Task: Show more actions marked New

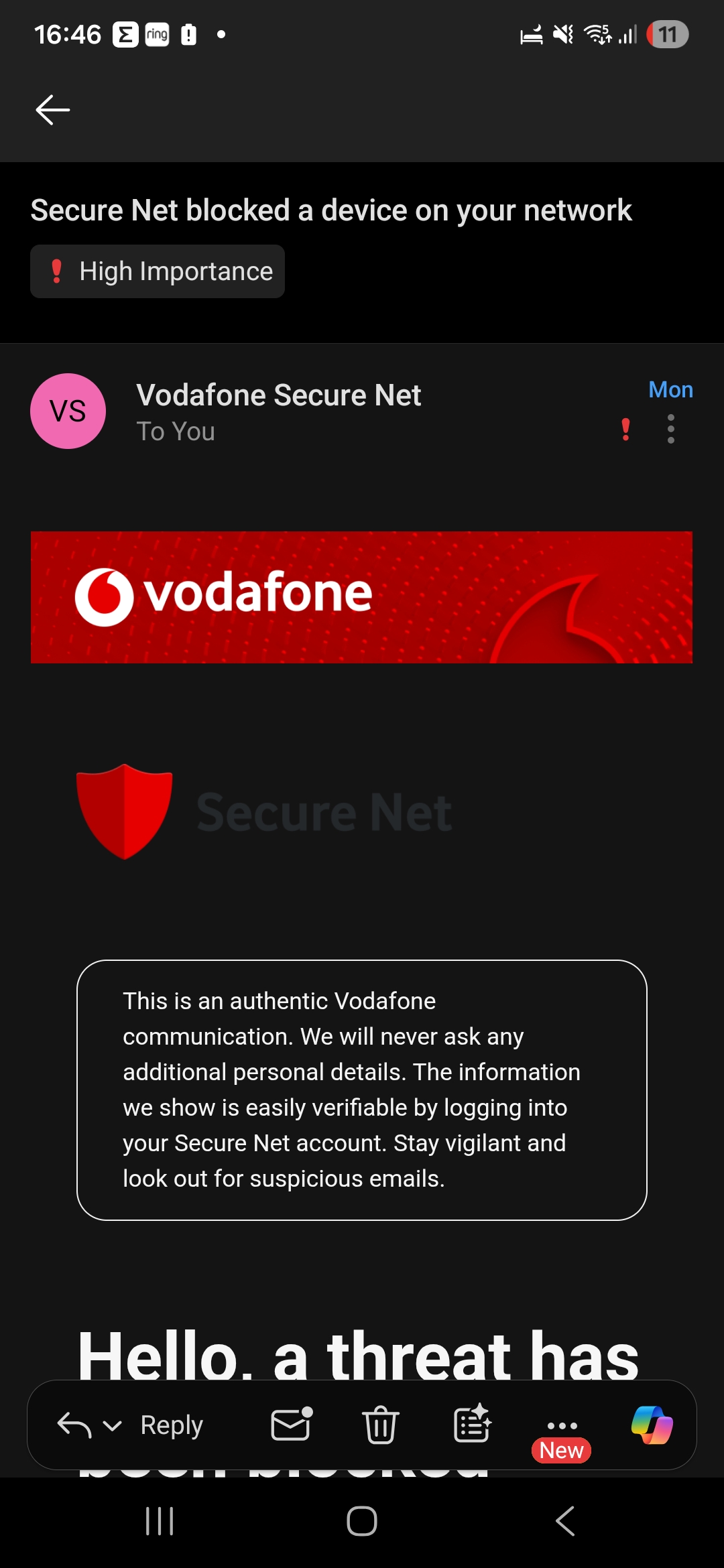Action: tap(562, 1427)
